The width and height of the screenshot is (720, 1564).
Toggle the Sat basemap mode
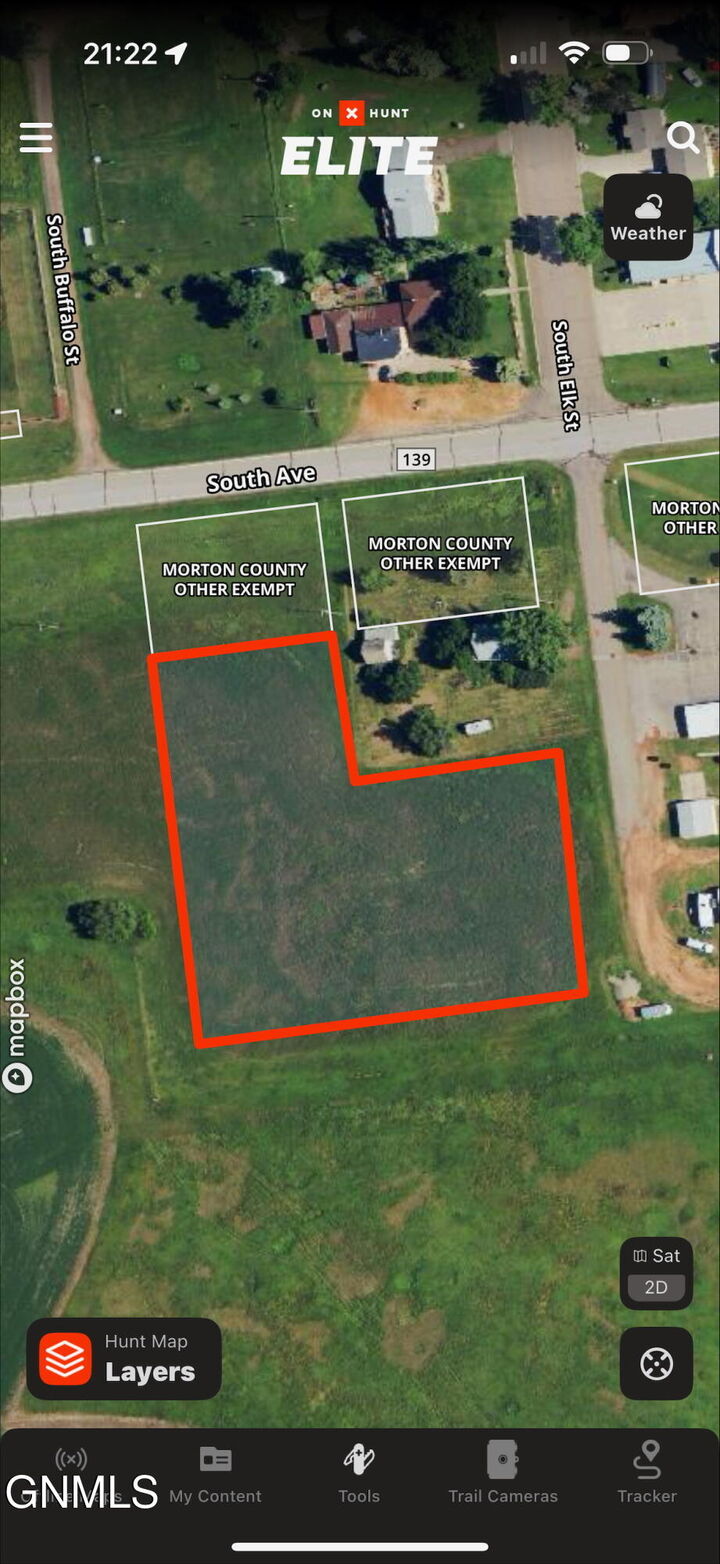pos(656,1256)
